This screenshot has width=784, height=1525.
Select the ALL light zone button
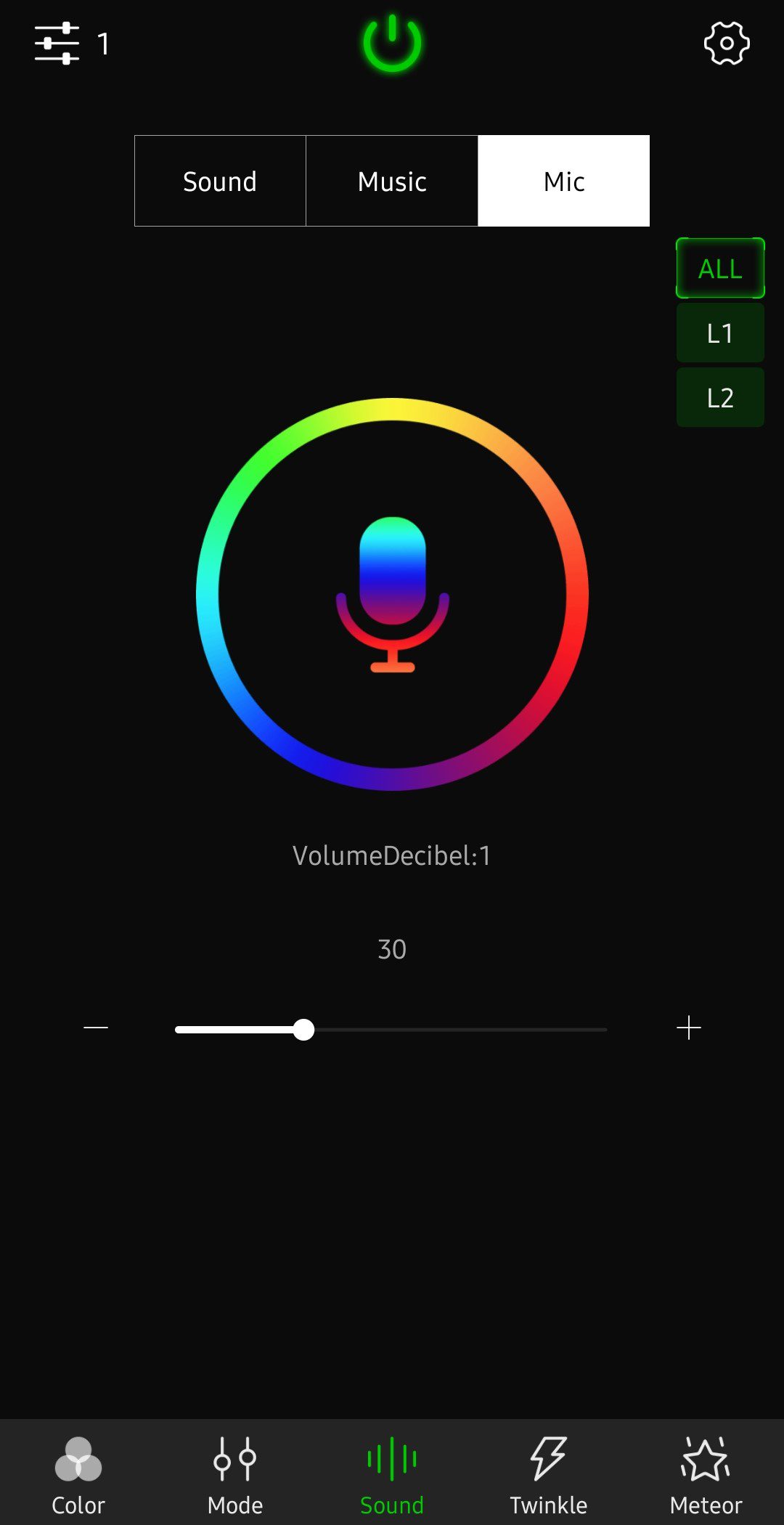click(720, 269)
